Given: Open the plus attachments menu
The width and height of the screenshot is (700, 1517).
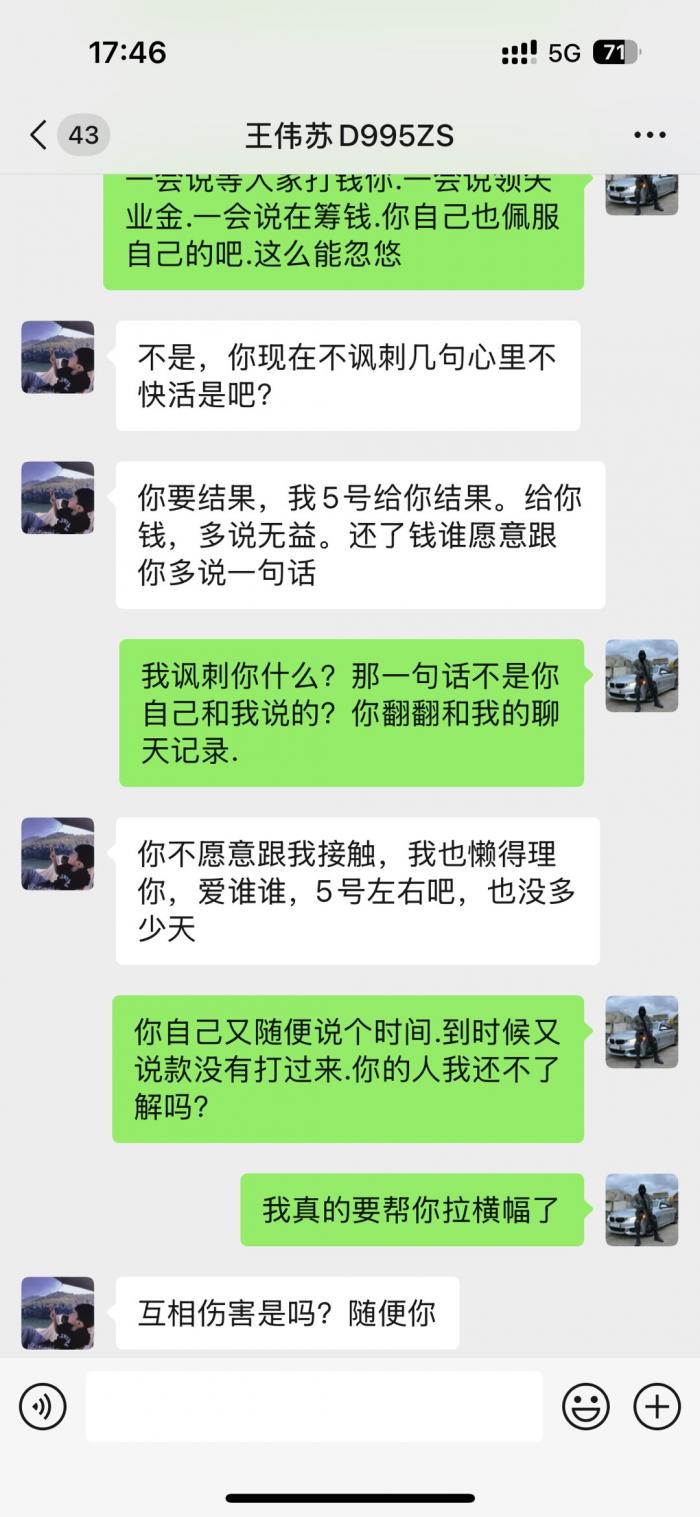Looking at the screenshot, I should click(x=657, y=1407).
